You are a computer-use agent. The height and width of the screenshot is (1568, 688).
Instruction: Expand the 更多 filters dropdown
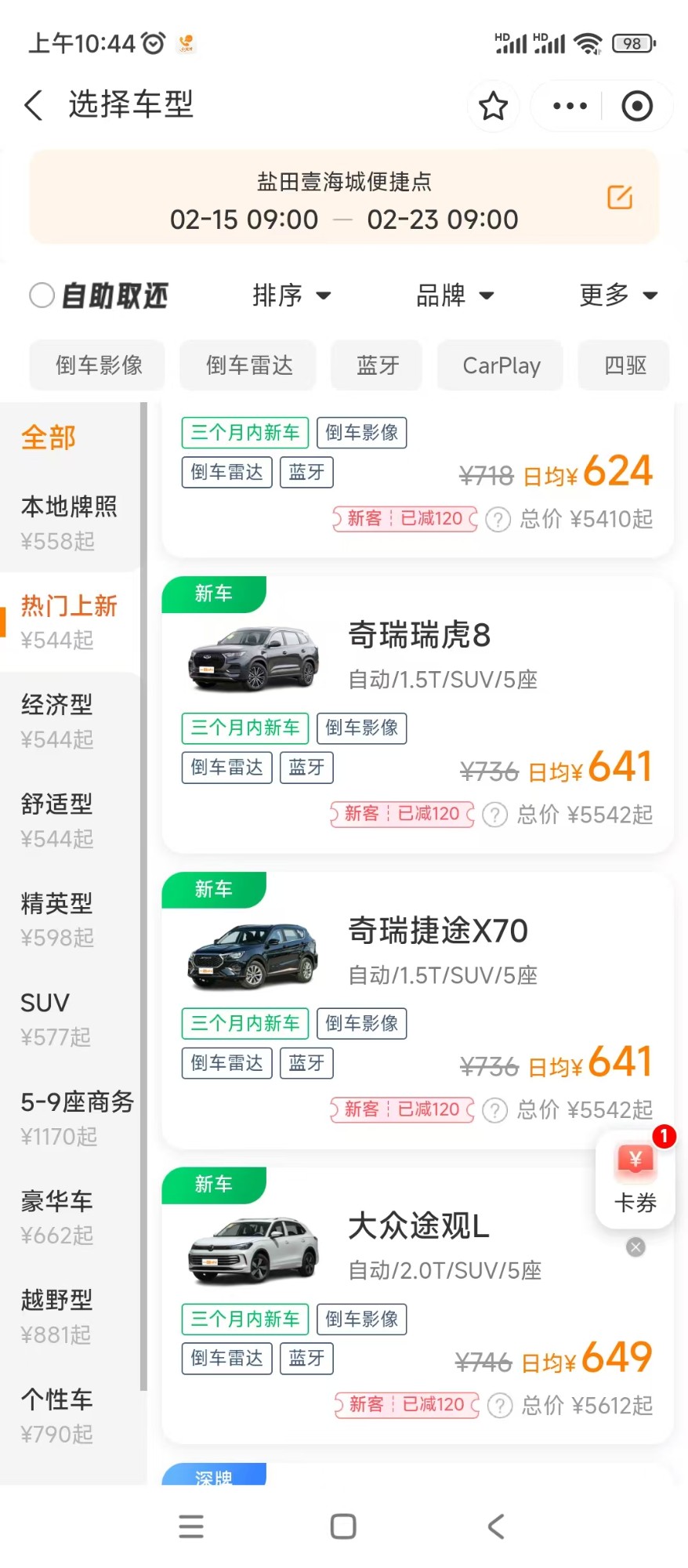[617, 296]
